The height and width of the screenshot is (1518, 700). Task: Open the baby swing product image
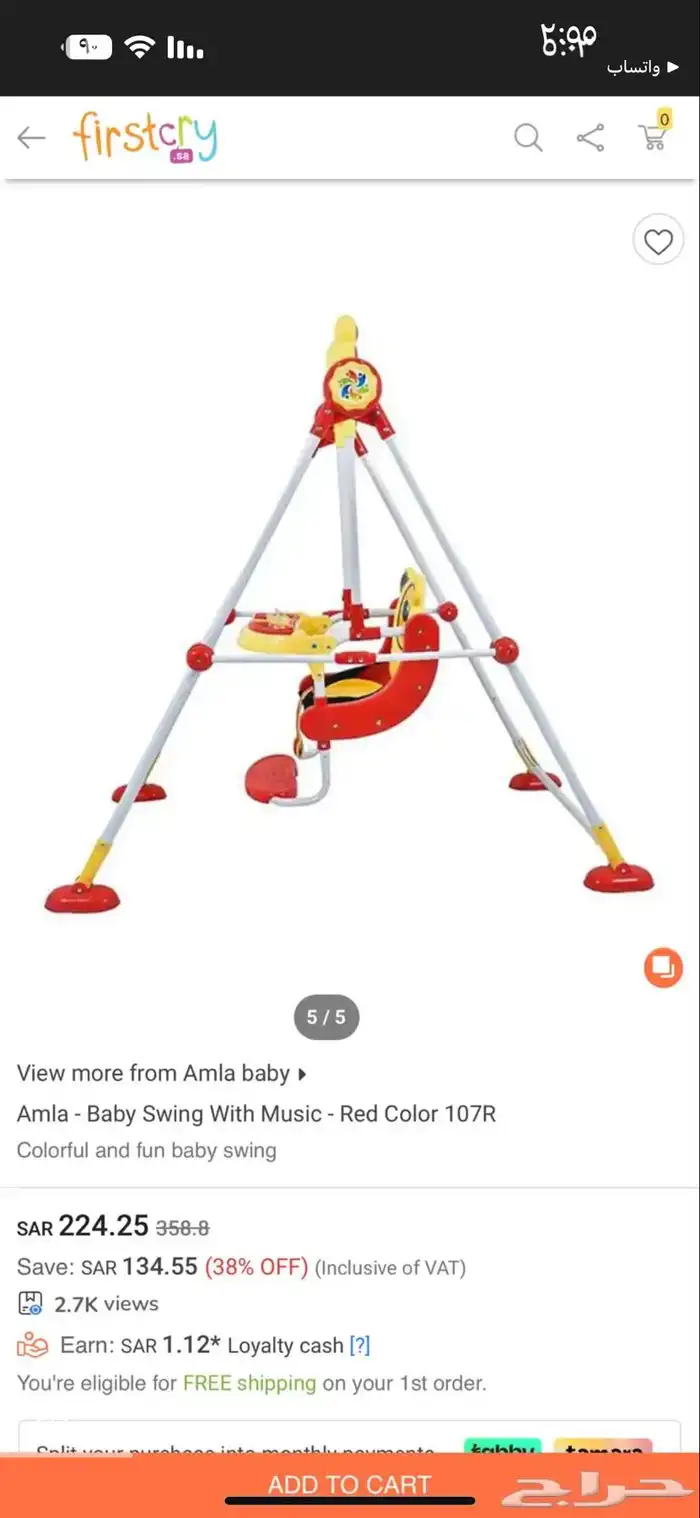point(348,615)
